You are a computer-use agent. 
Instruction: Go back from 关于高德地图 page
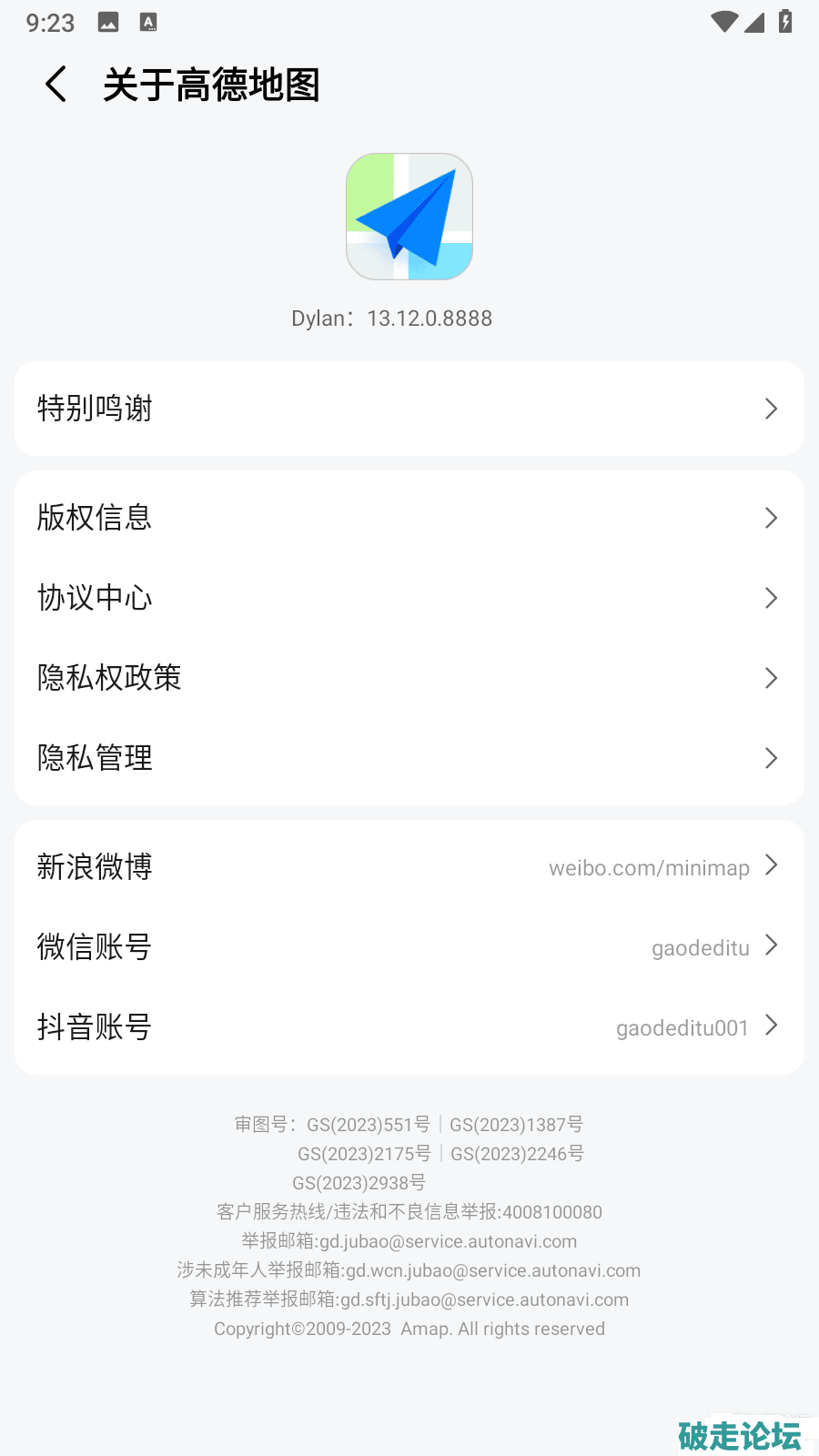tap(56, 85)
